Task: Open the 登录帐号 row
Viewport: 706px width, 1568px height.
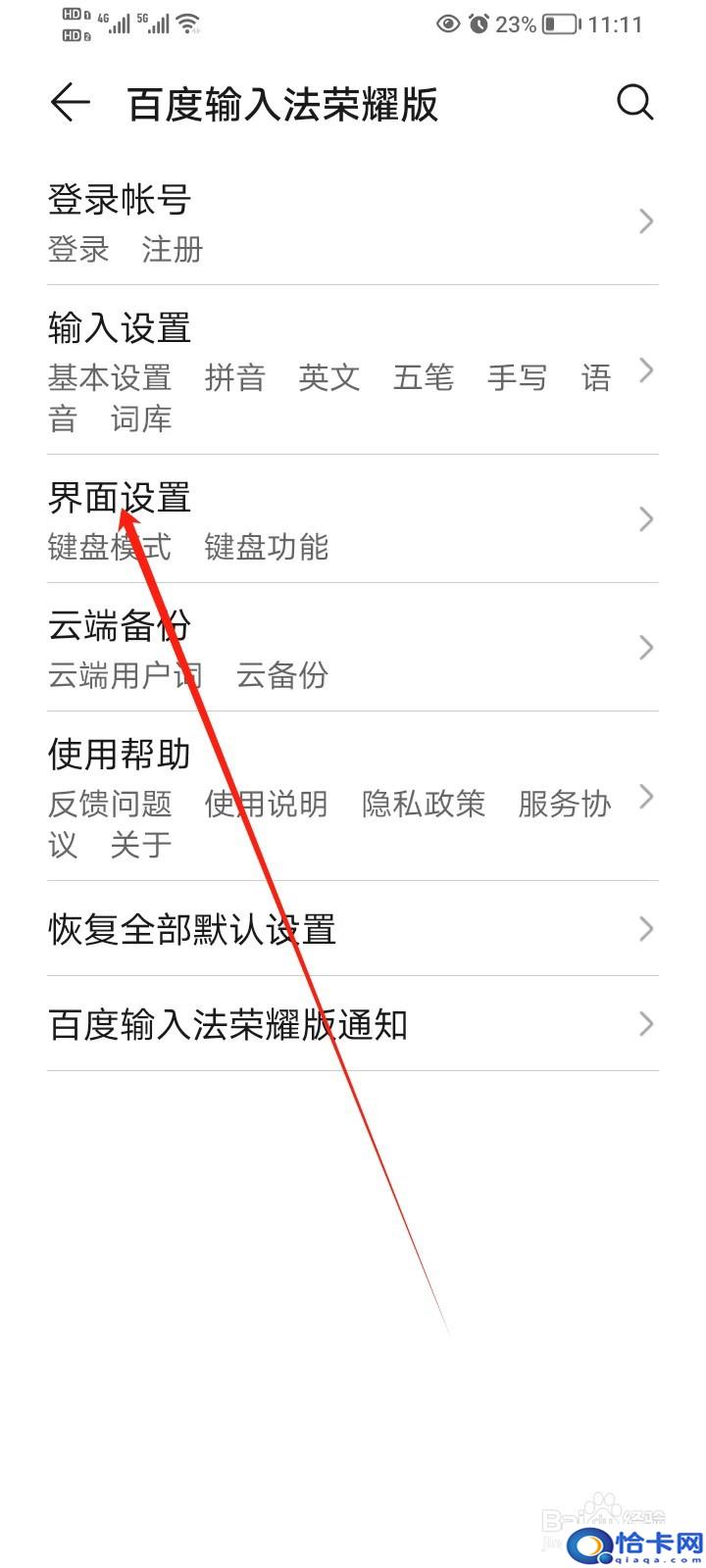Action: 353,221
